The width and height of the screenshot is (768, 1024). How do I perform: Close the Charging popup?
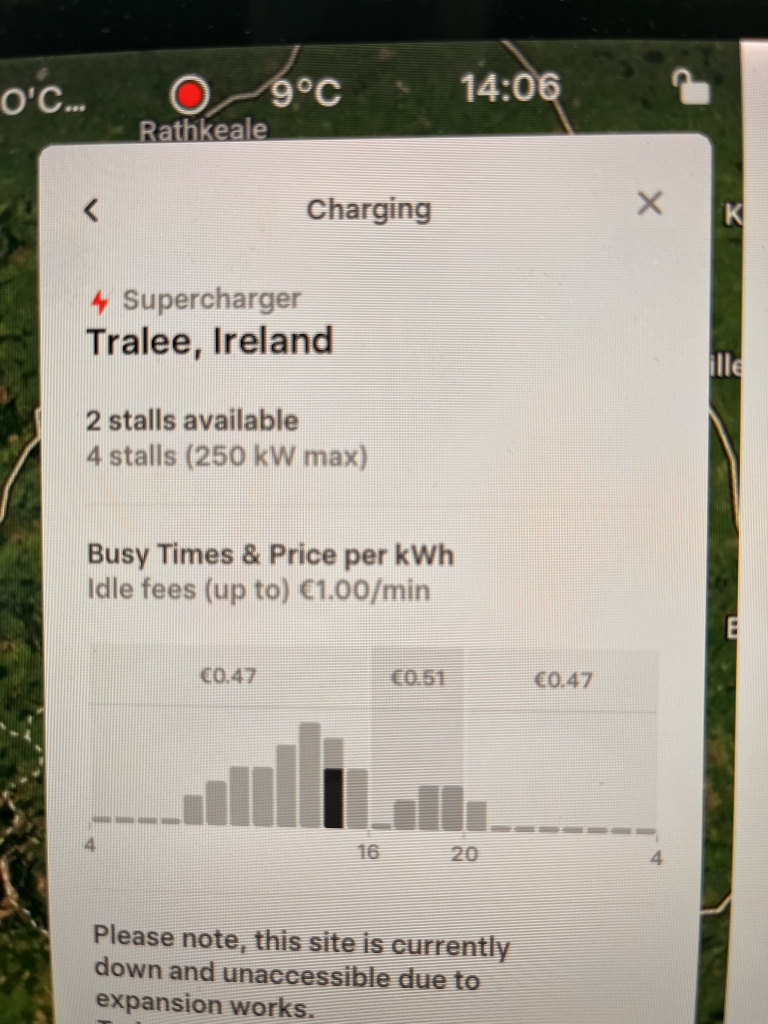pyautogui.click(x=650, y=204)
